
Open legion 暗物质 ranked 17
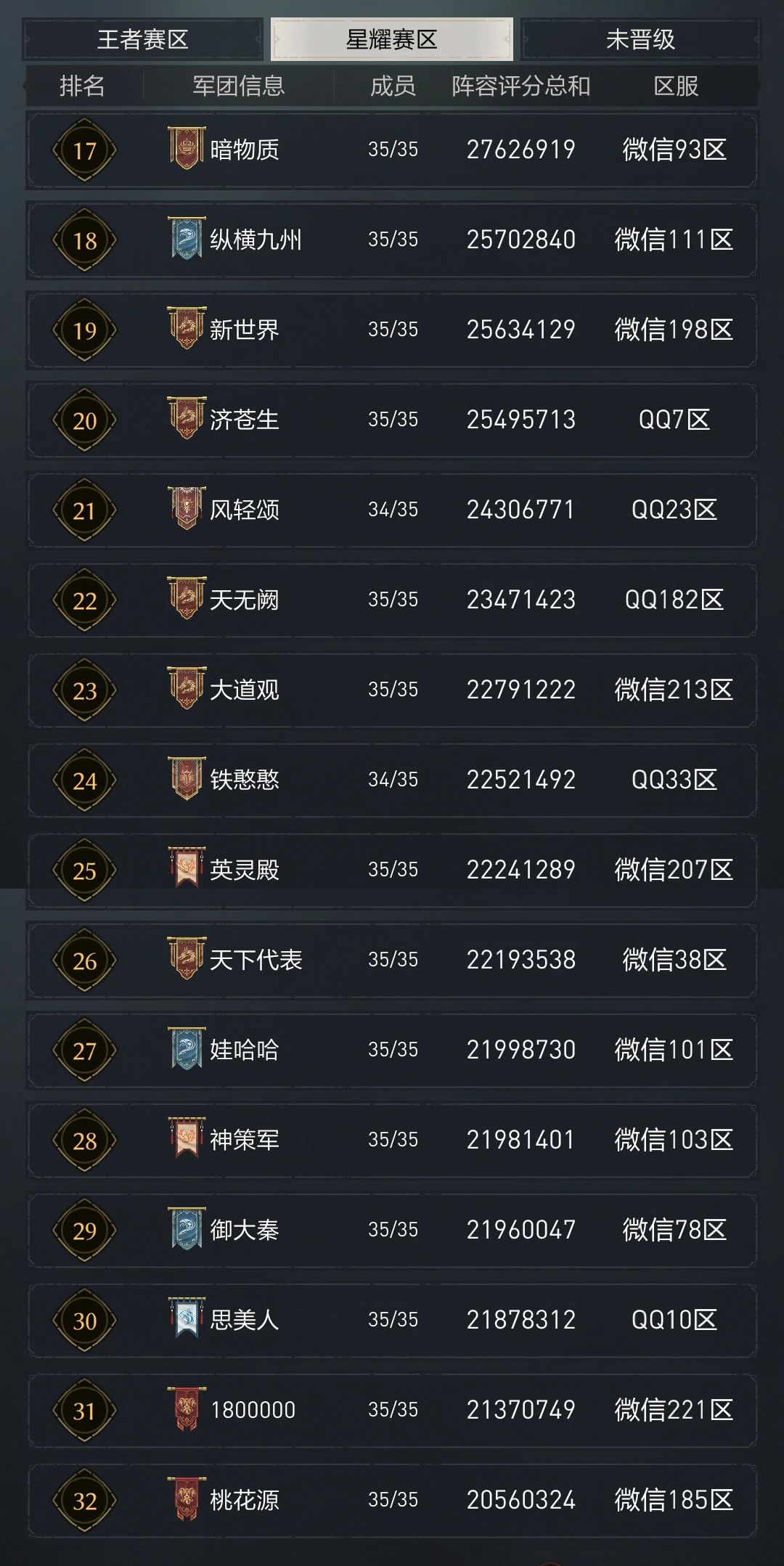pos(392,150)
